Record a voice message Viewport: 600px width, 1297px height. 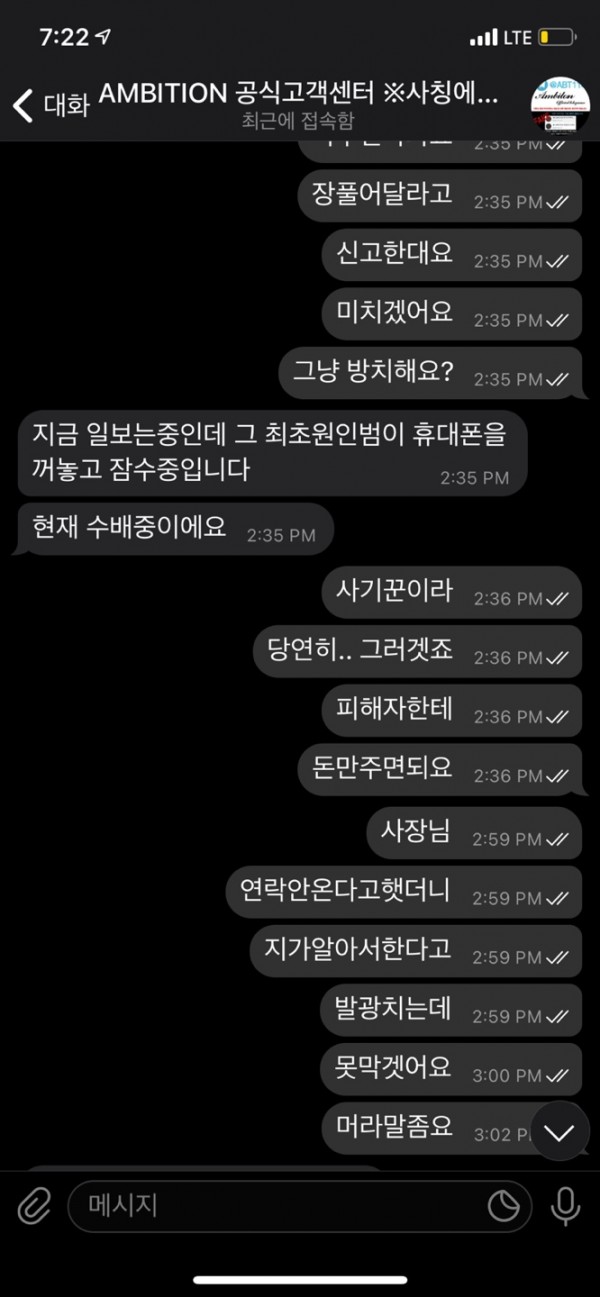pos(566,1206)
